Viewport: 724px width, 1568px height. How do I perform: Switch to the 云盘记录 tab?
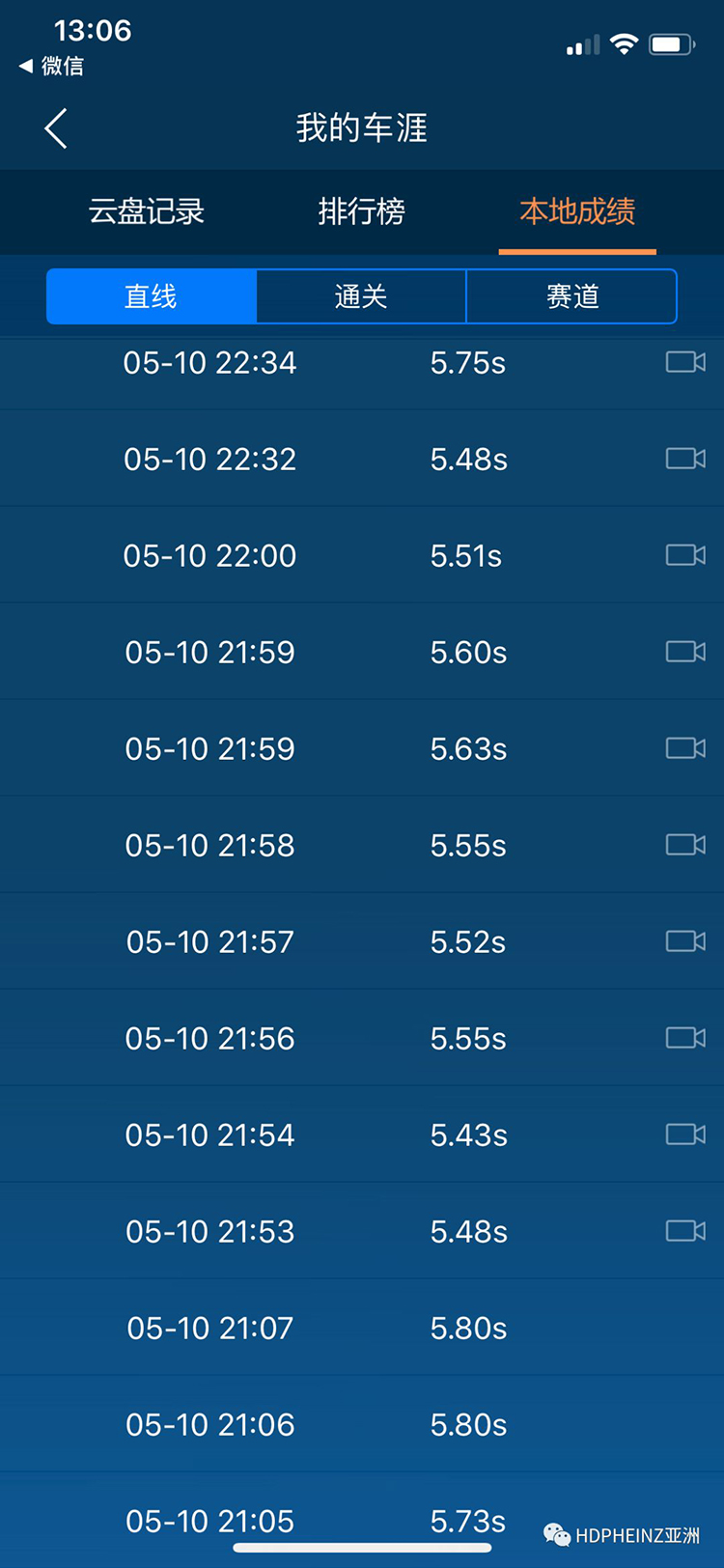click(147, 211)
